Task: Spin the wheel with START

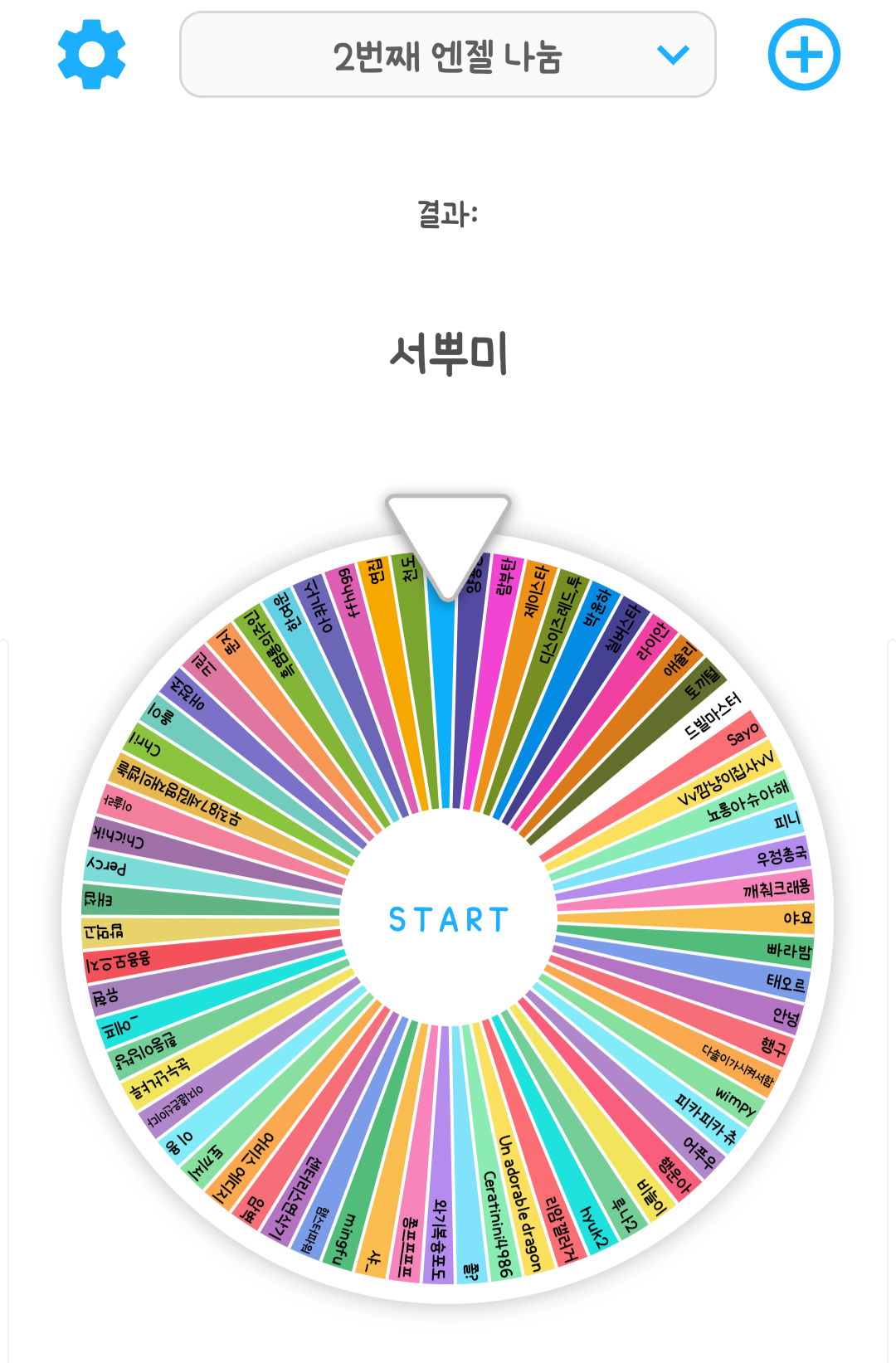Action: [448, 919]
